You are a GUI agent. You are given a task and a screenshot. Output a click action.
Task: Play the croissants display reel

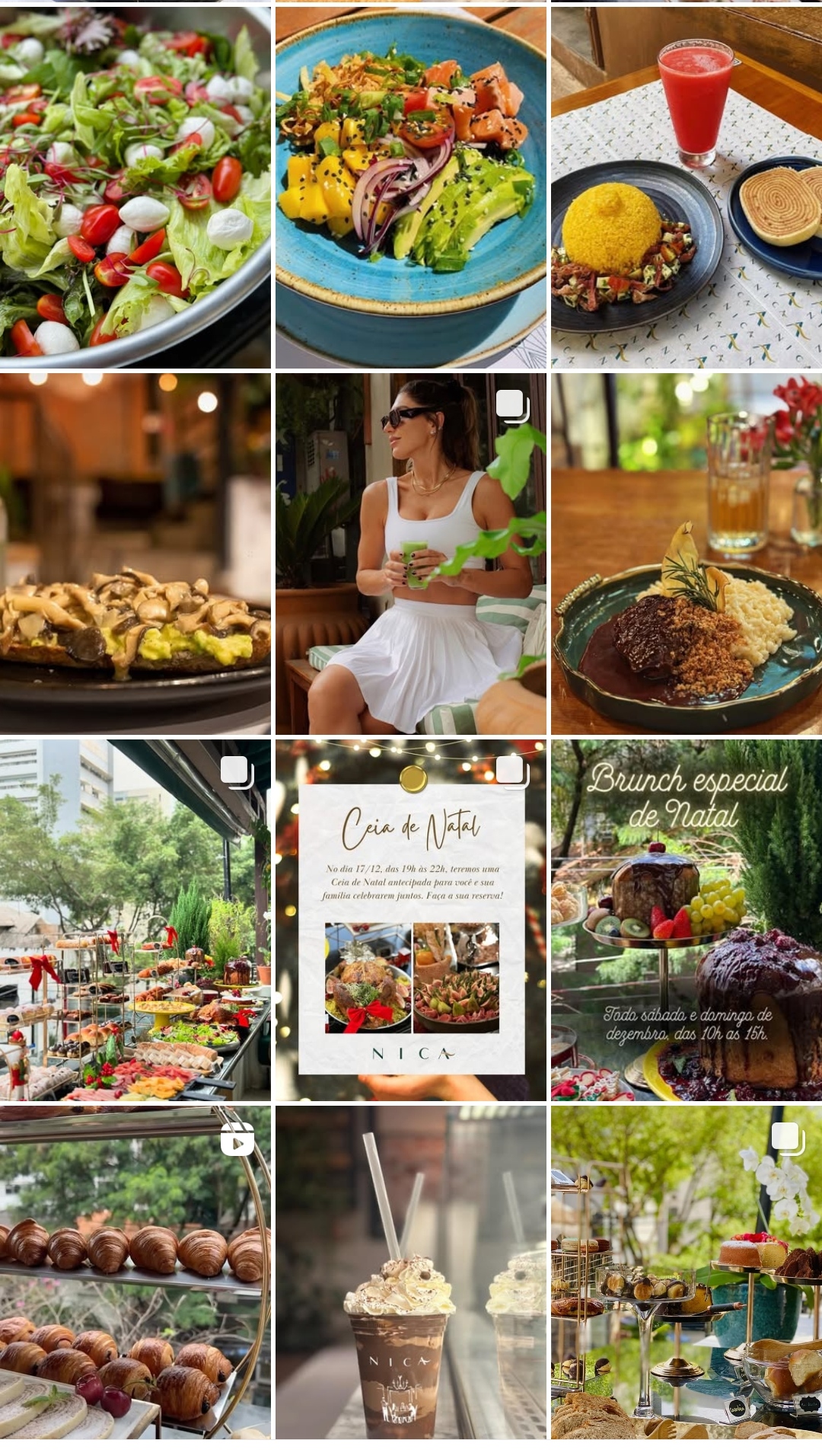pyautogui.click(x=135, y=1272)
